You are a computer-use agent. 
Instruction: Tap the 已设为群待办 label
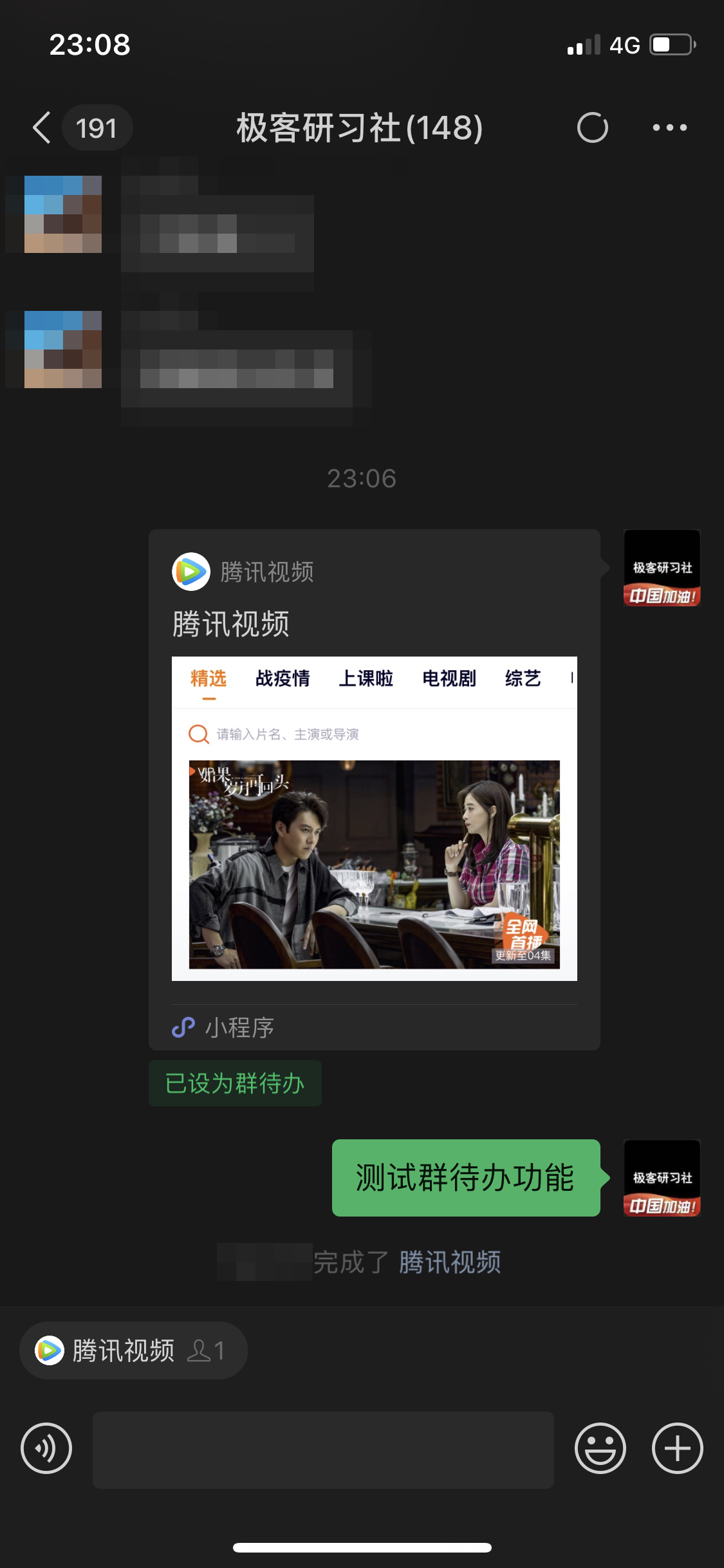click(235, 1083)
